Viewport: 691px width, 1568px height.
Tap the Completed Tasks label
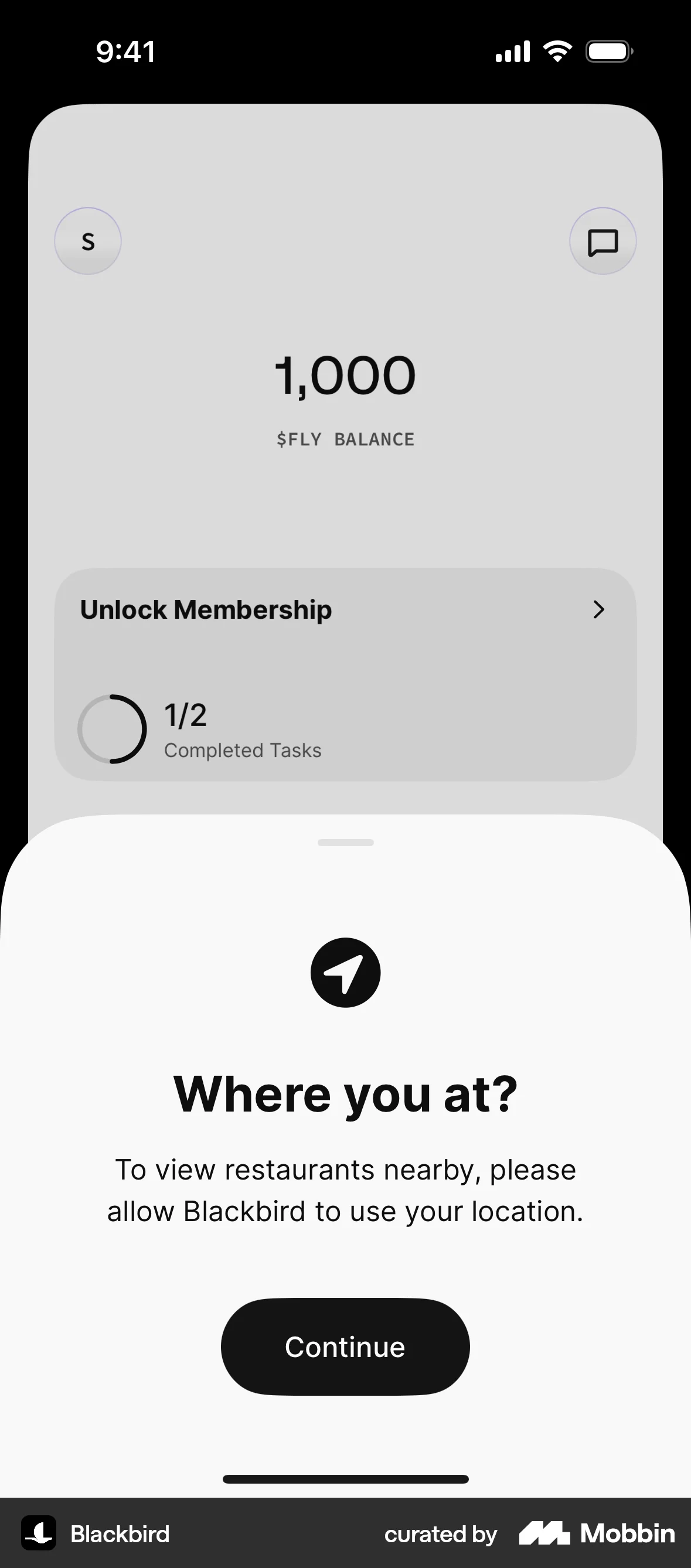242,751
